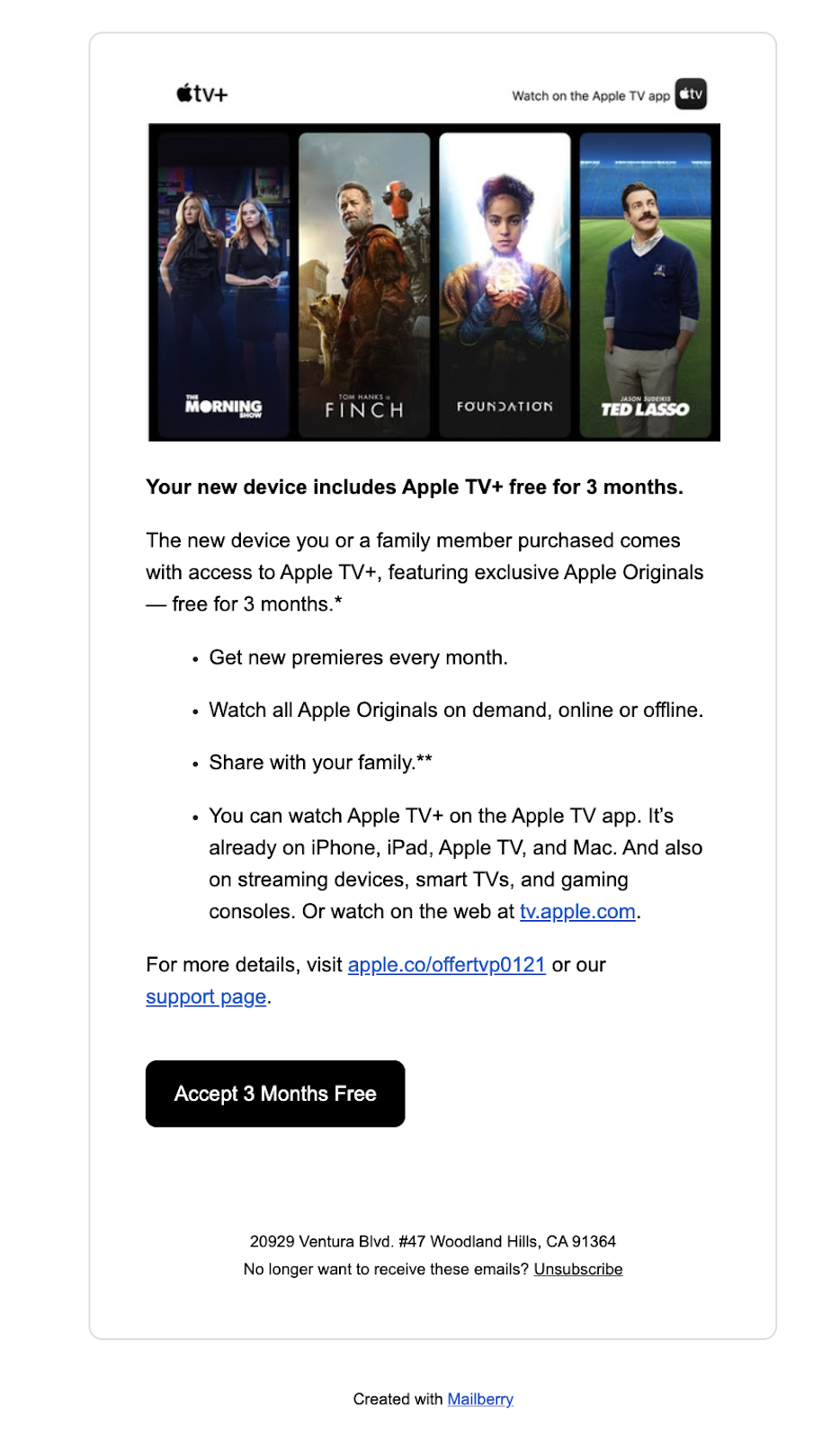Unsubscribe from these emails
The height and width of the screenshot is (1439, 840).
pyautogui.click(x=577, y=1269)
